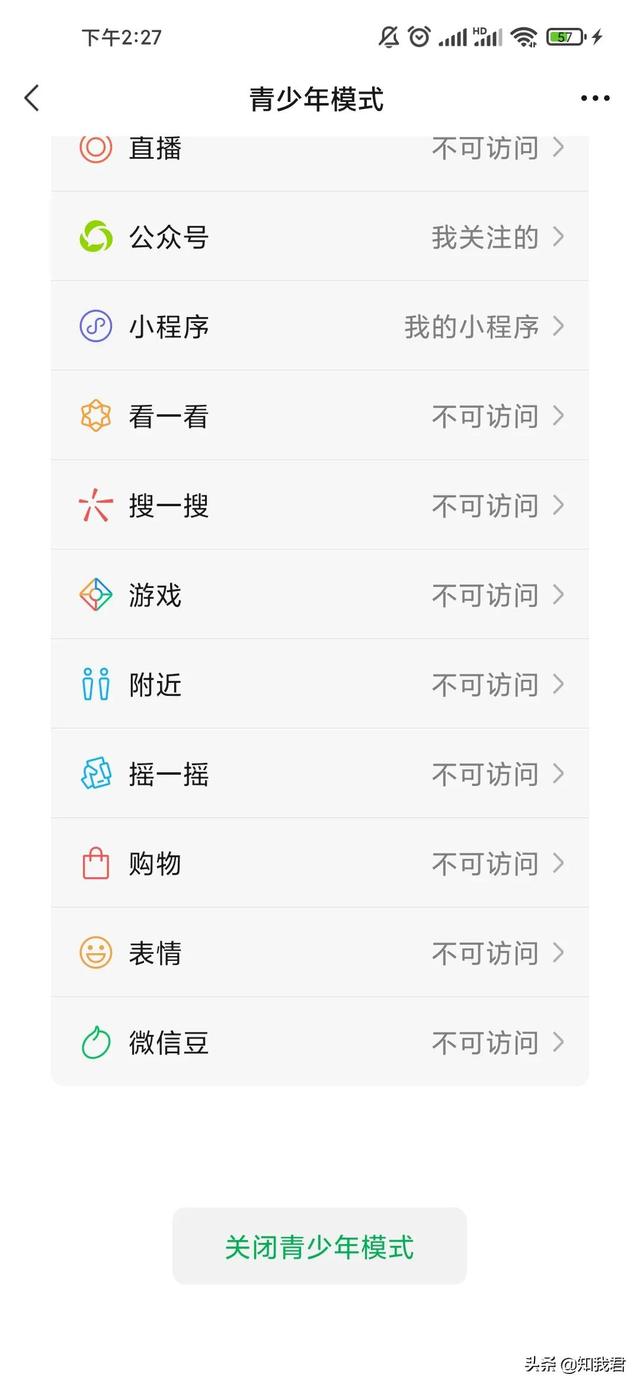
Task: Open the 搜一搜 access setting
Action: (x=320, y=505)
